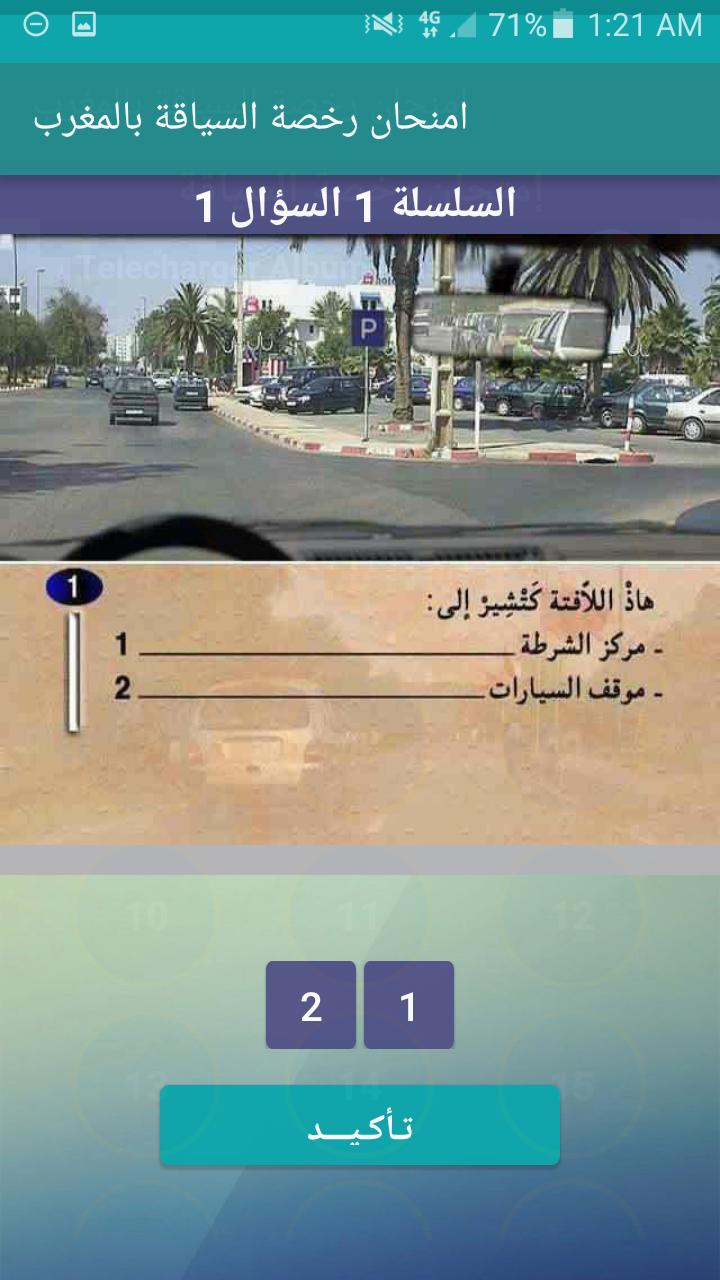
Task: Select answer number 2
Action: pos(311,1005)
